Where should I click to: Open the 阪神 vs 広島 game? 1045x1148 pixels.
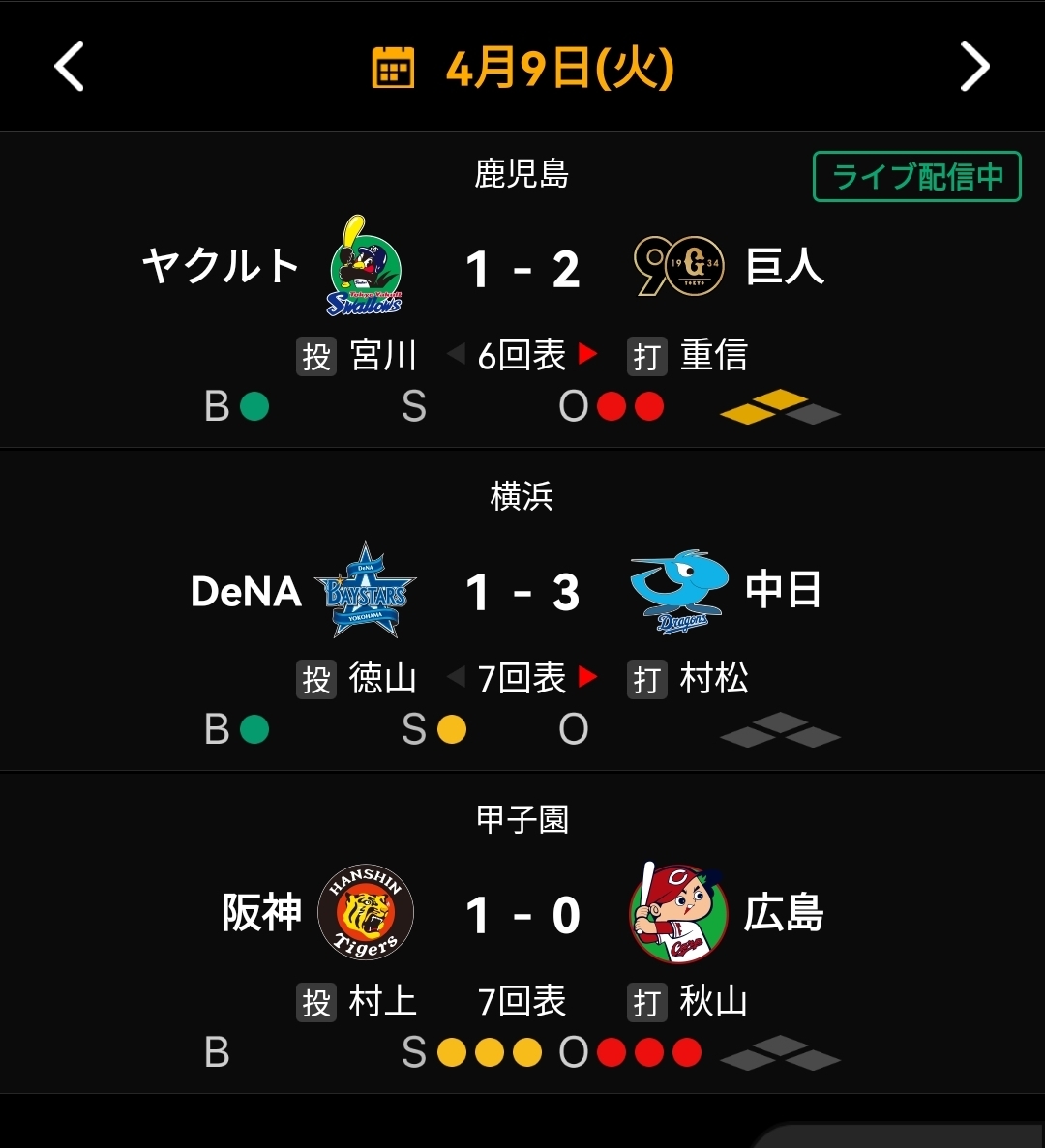[x=522, y=933]
